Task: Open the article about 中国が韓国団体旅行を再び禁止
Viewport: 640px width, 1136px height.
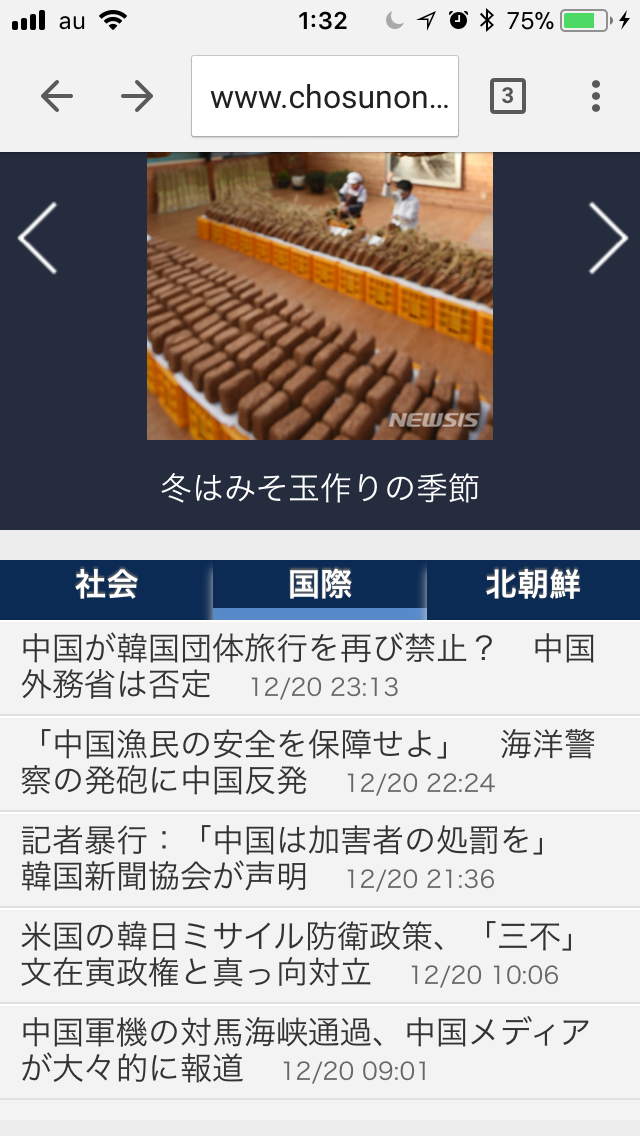Action: pyautogui.click(x=308, y=667)
